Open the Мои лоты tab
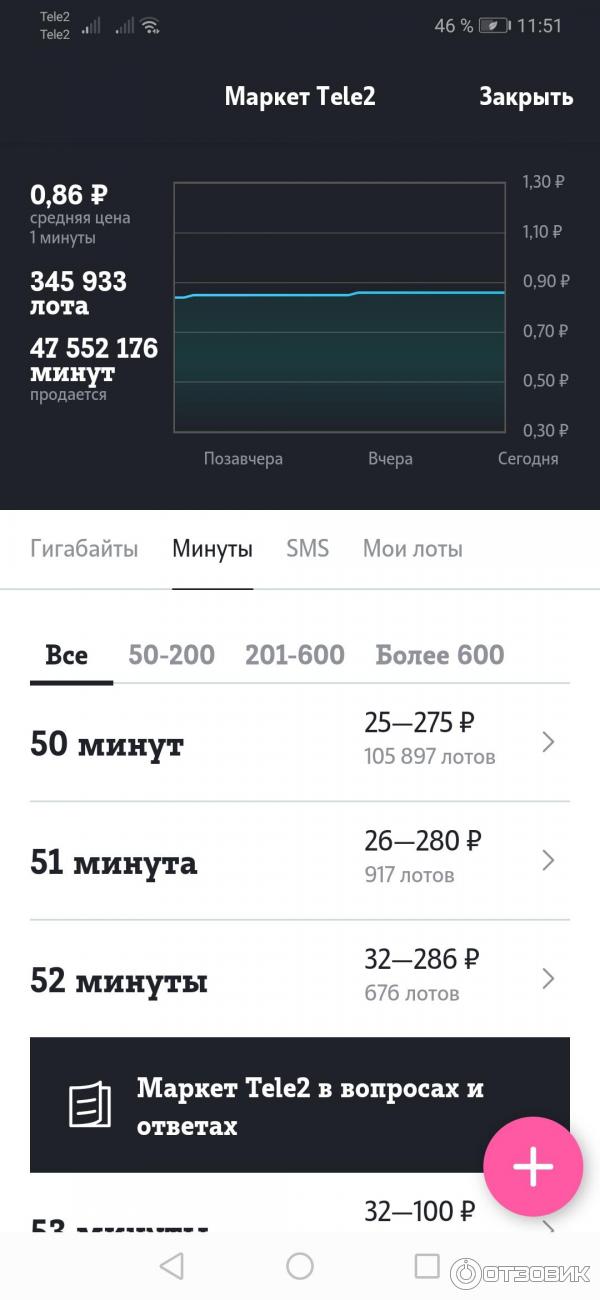Image resolution: width=600 pixels, height=1300 pixels. coord(412,549)
